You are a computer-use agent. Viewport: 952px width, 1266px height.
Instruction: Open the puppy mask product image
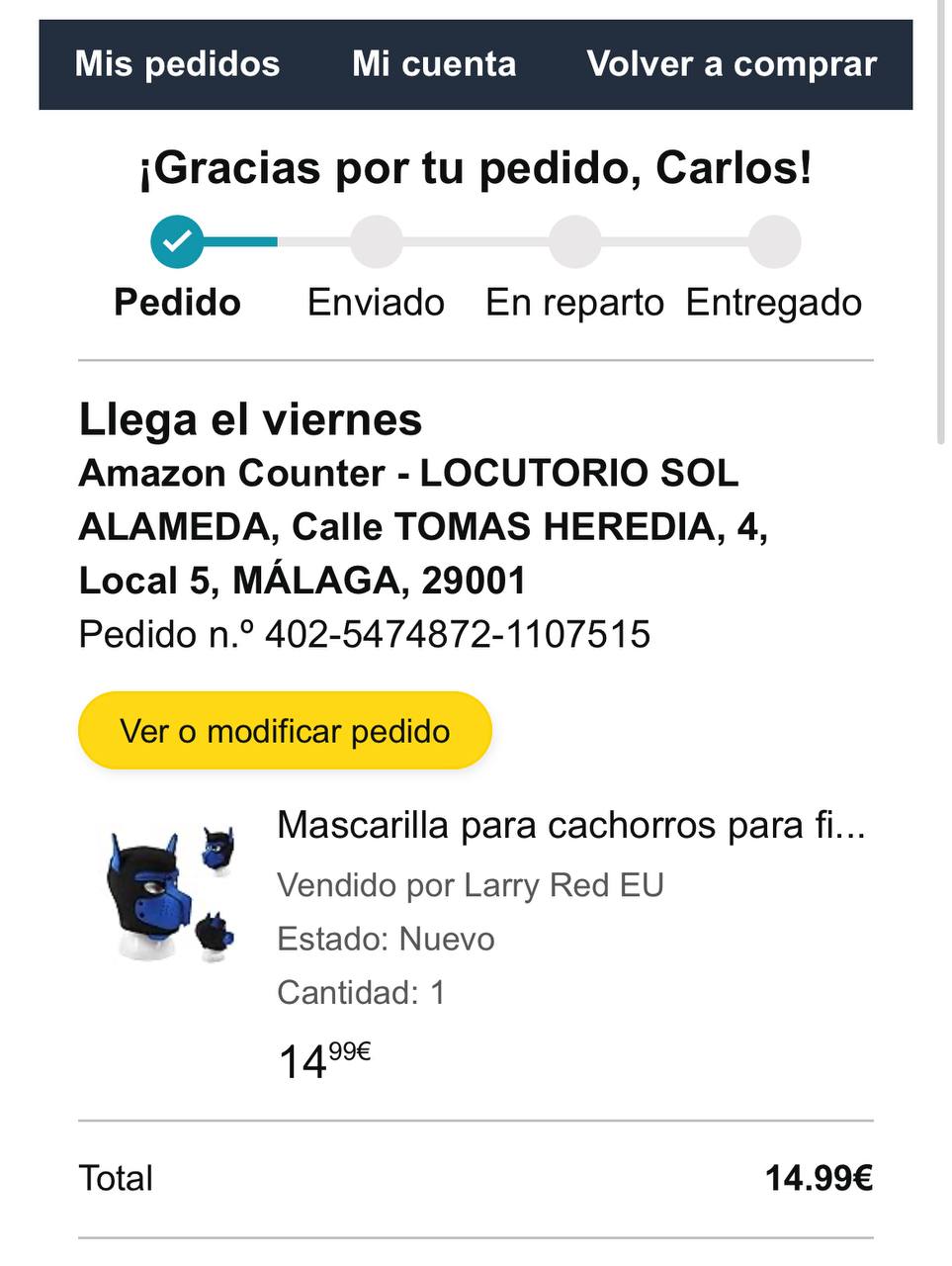click(170, 893)
